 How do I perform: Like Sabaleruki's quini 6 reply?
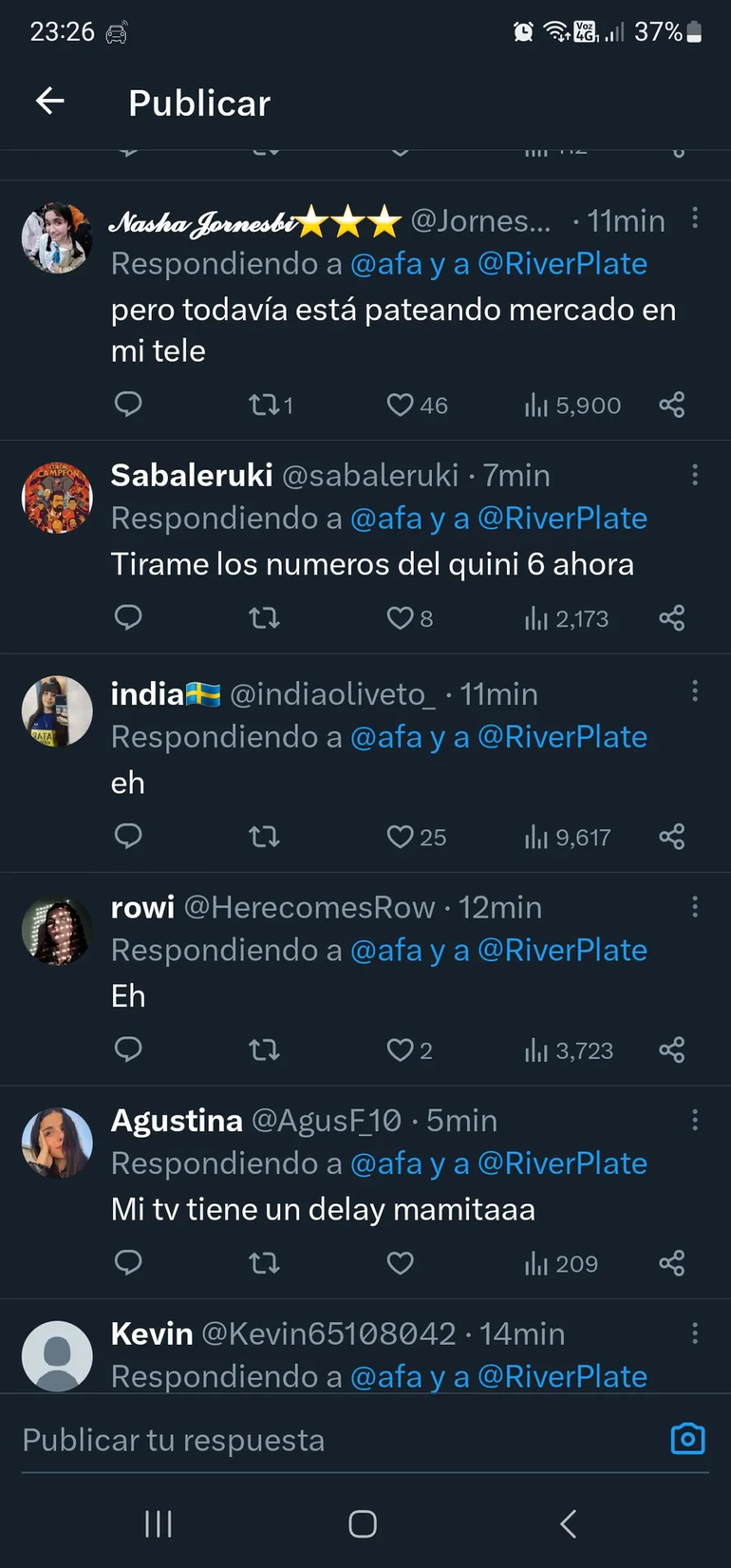pos(401,618)
